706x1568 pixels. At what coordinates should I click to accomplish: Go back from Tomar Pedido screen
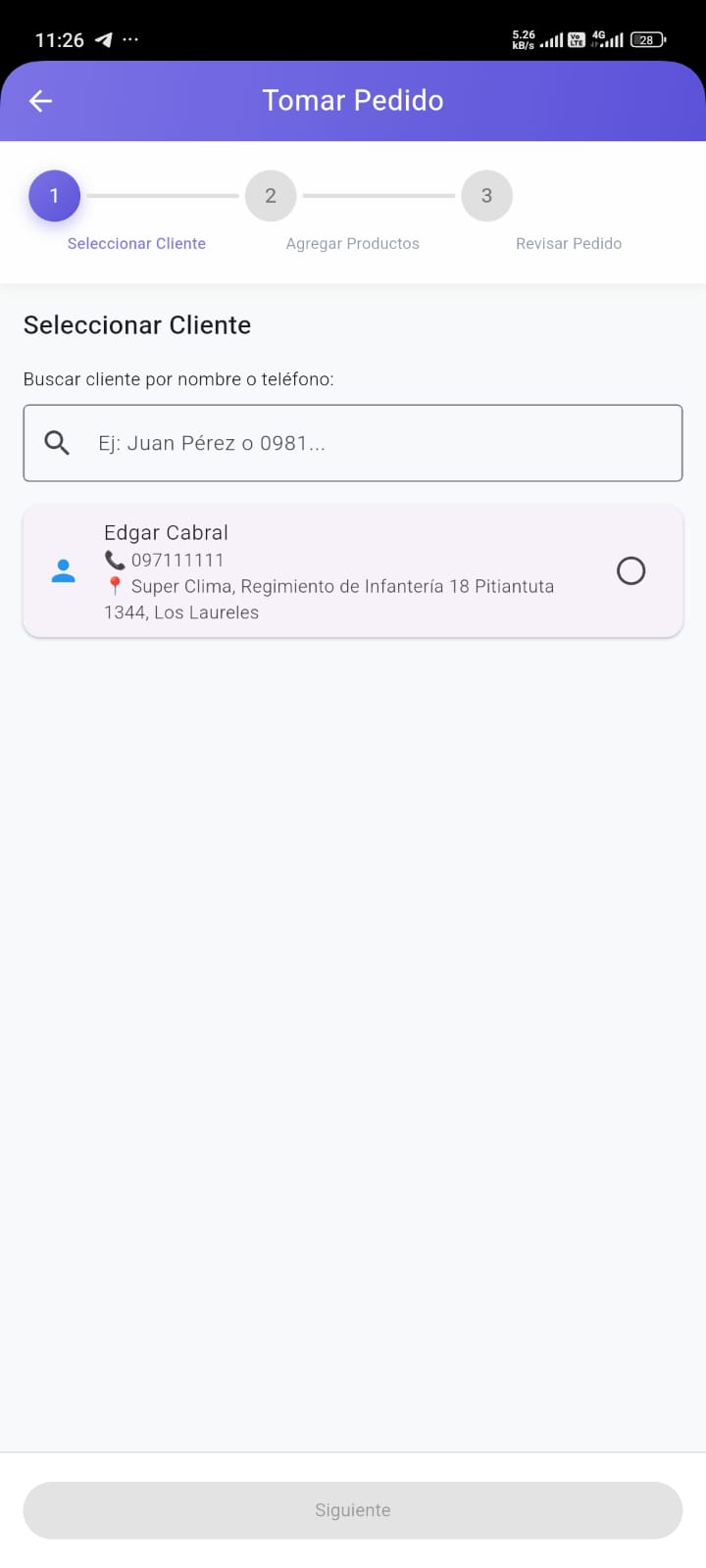coord(40,101)
